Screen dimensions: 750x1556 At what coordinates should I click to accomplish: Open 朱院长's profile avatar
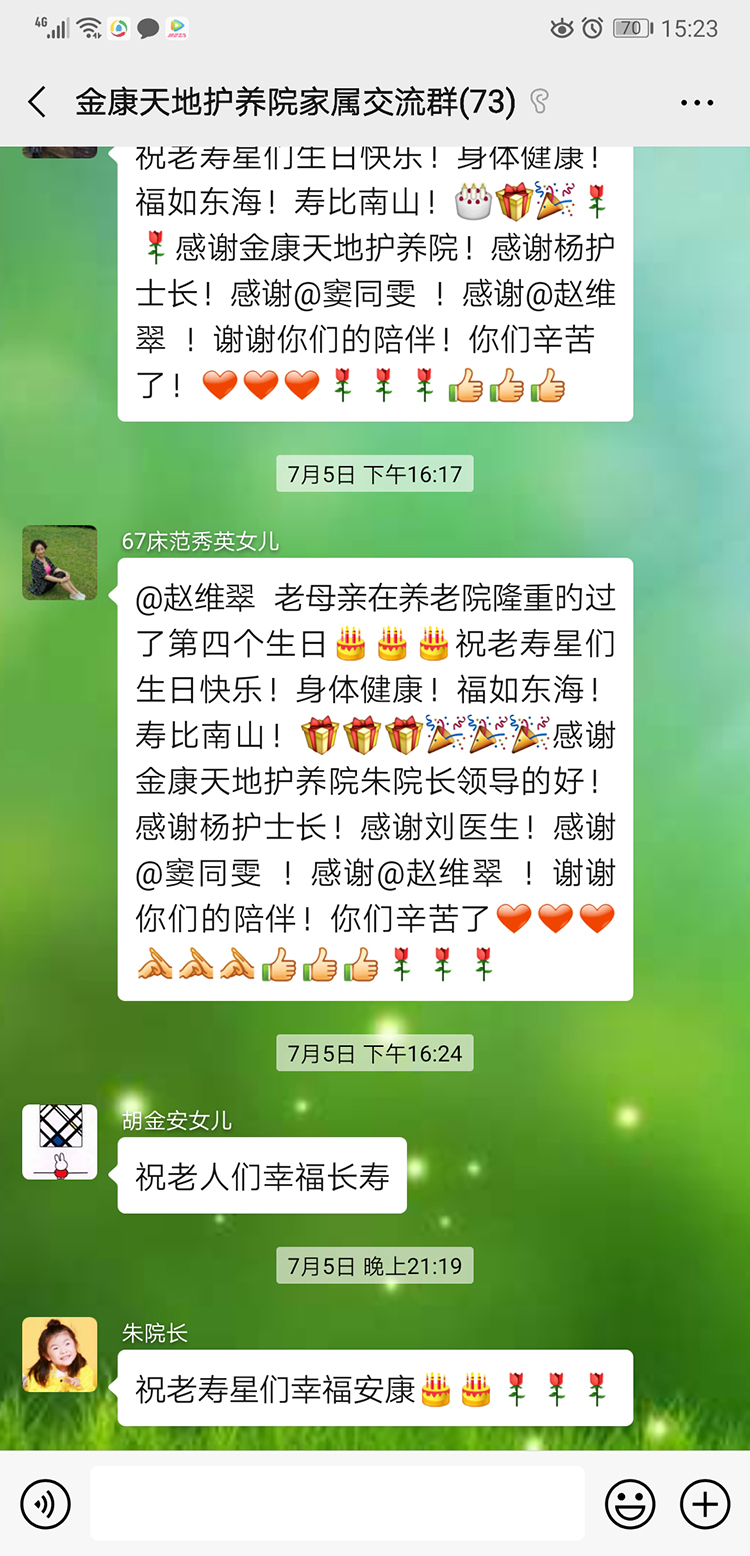click(x=60, y=1355)
